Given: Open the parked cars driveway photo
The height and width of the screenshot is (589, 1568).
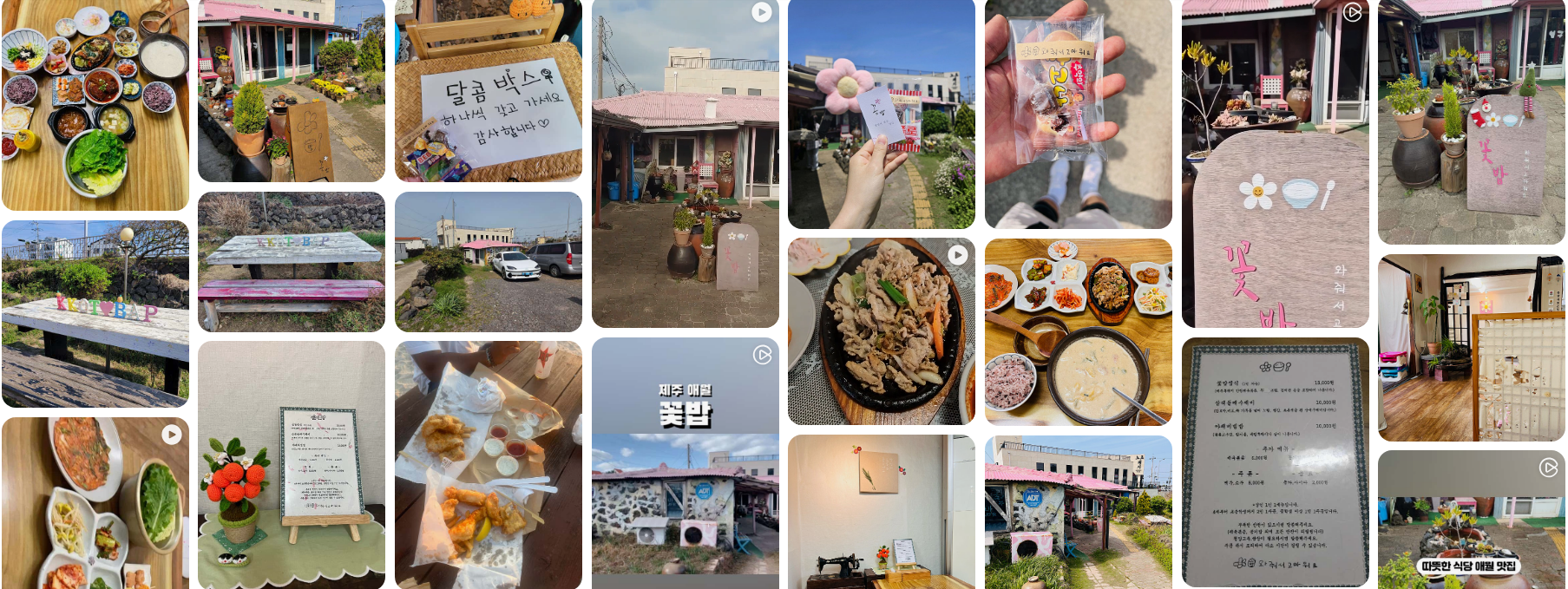Looking at the screenshot, I should tap(488, 261).
